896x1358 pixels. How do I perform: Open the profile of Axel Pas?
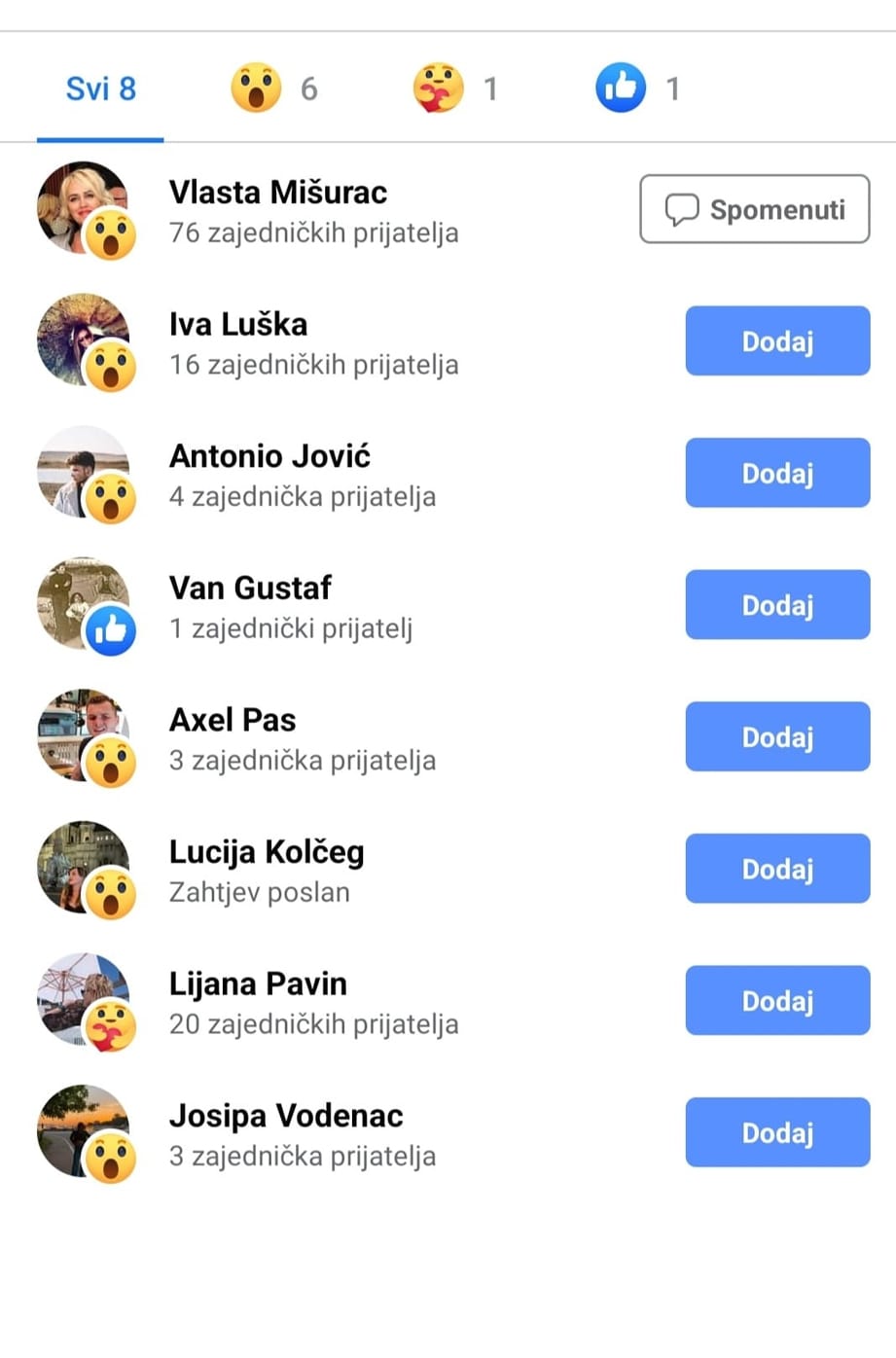233,720
